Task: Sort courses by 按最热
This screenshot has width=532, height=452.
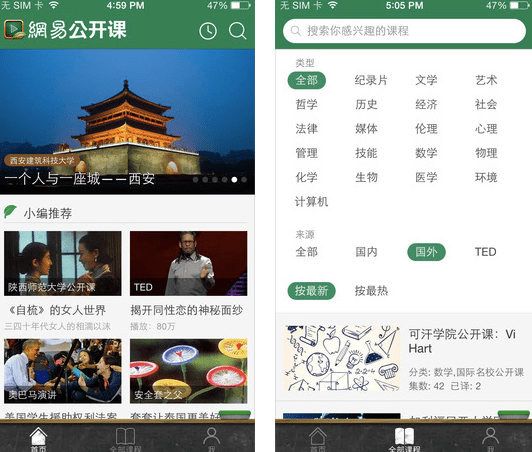Action: tap(371, 291)
